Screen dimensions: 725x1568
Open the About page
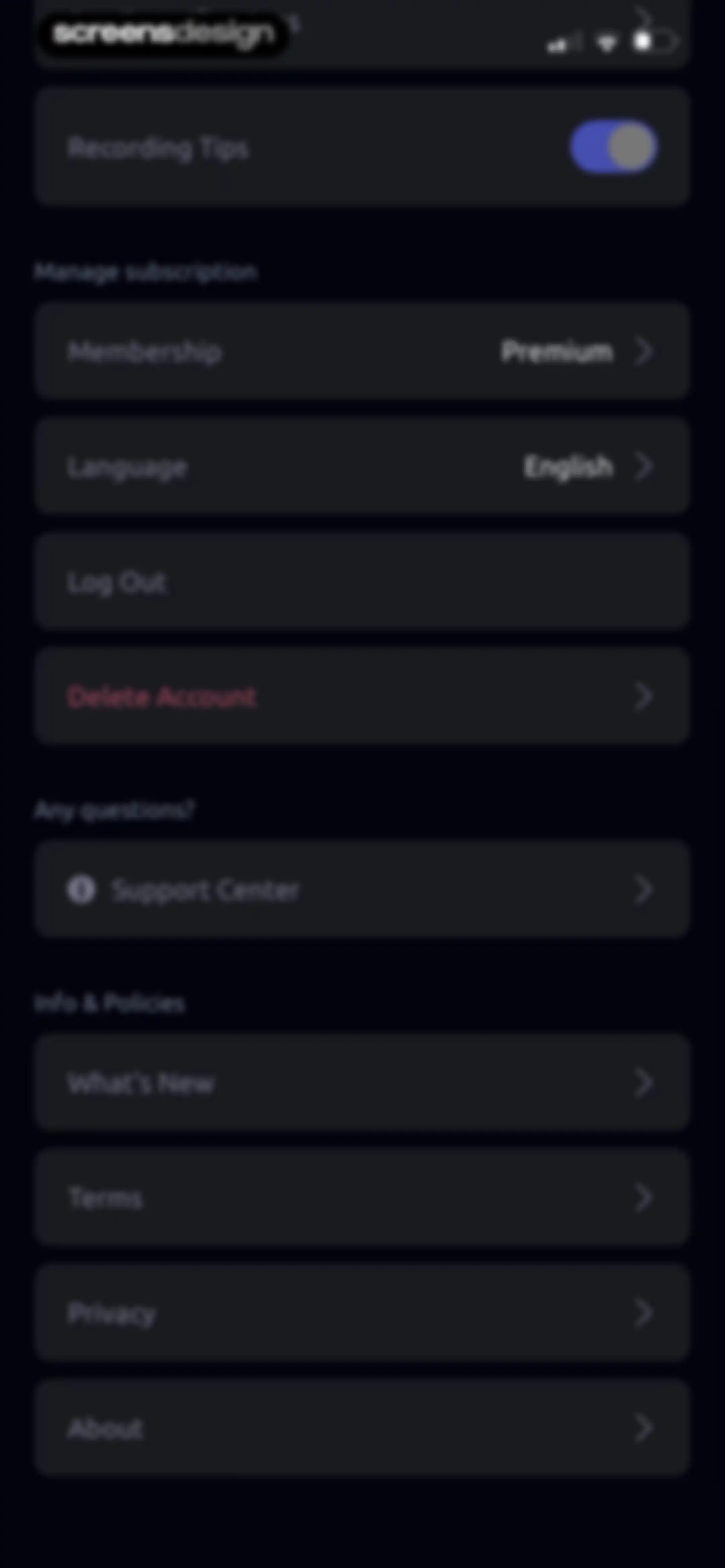pyautogui.click(x=362, y=1427)
